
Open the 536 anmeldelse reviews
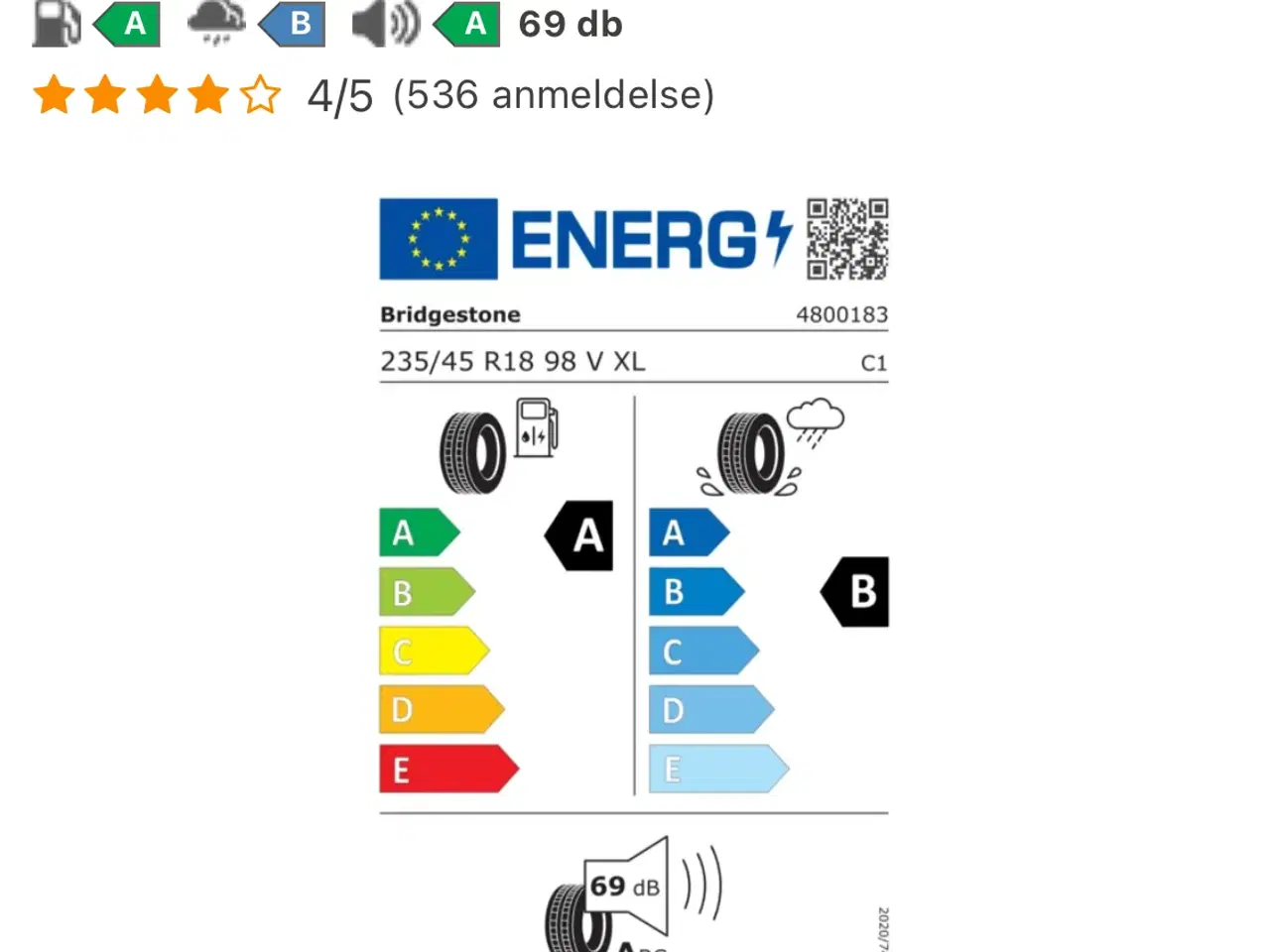[553, 95]
